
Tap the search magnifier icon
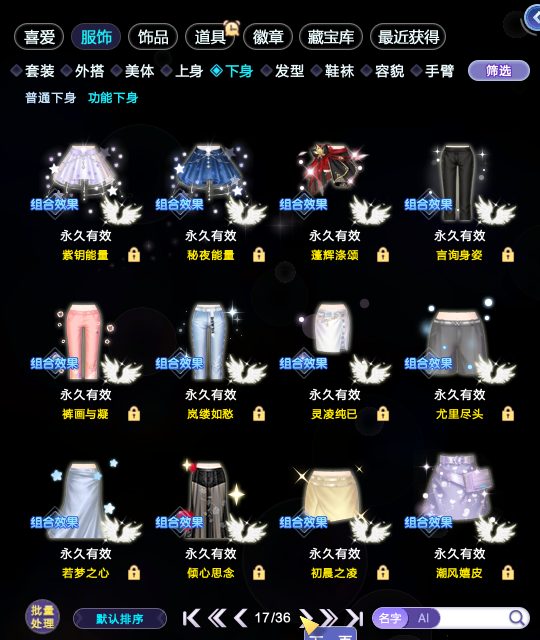click(x=517, y=618)
